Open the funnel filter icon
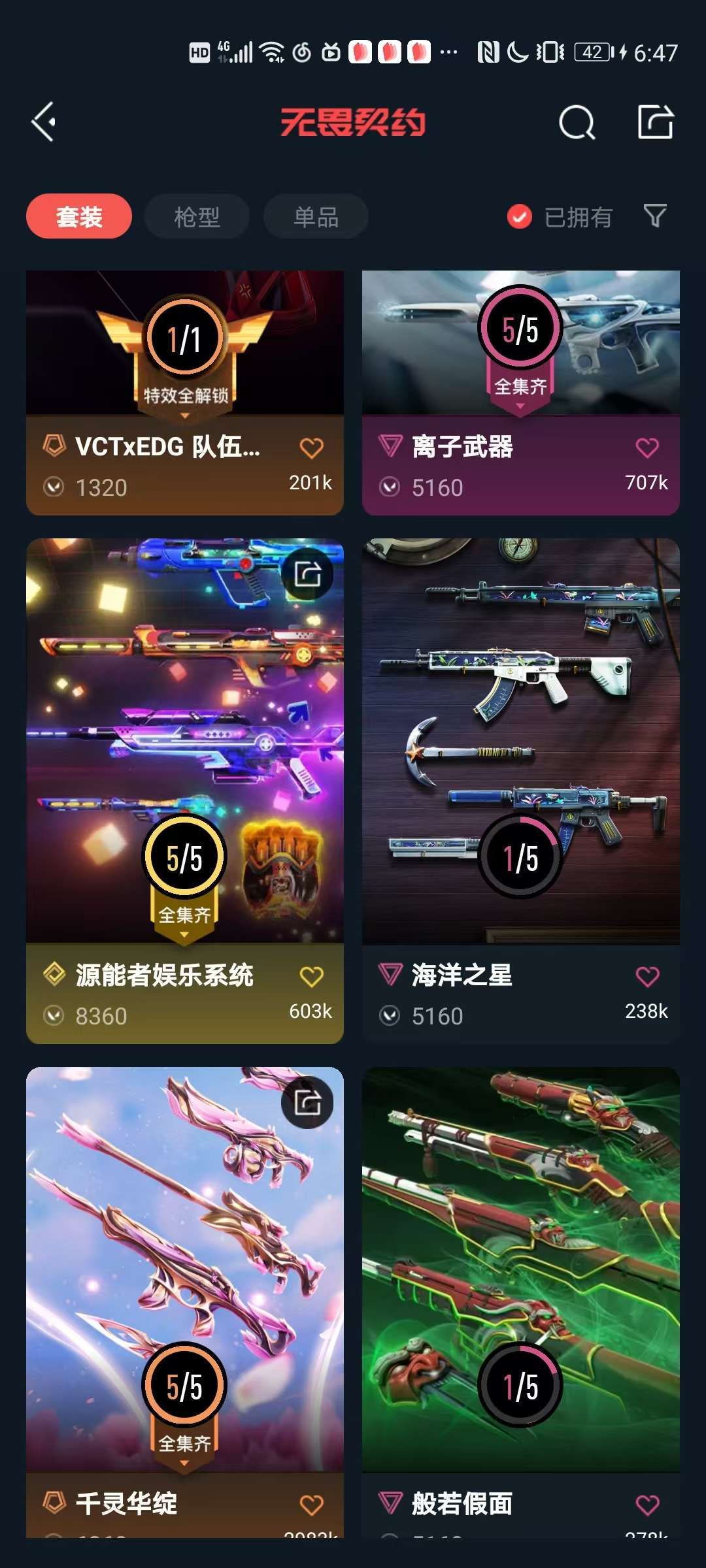This screenshot has width=706, height=1568. 654,216
